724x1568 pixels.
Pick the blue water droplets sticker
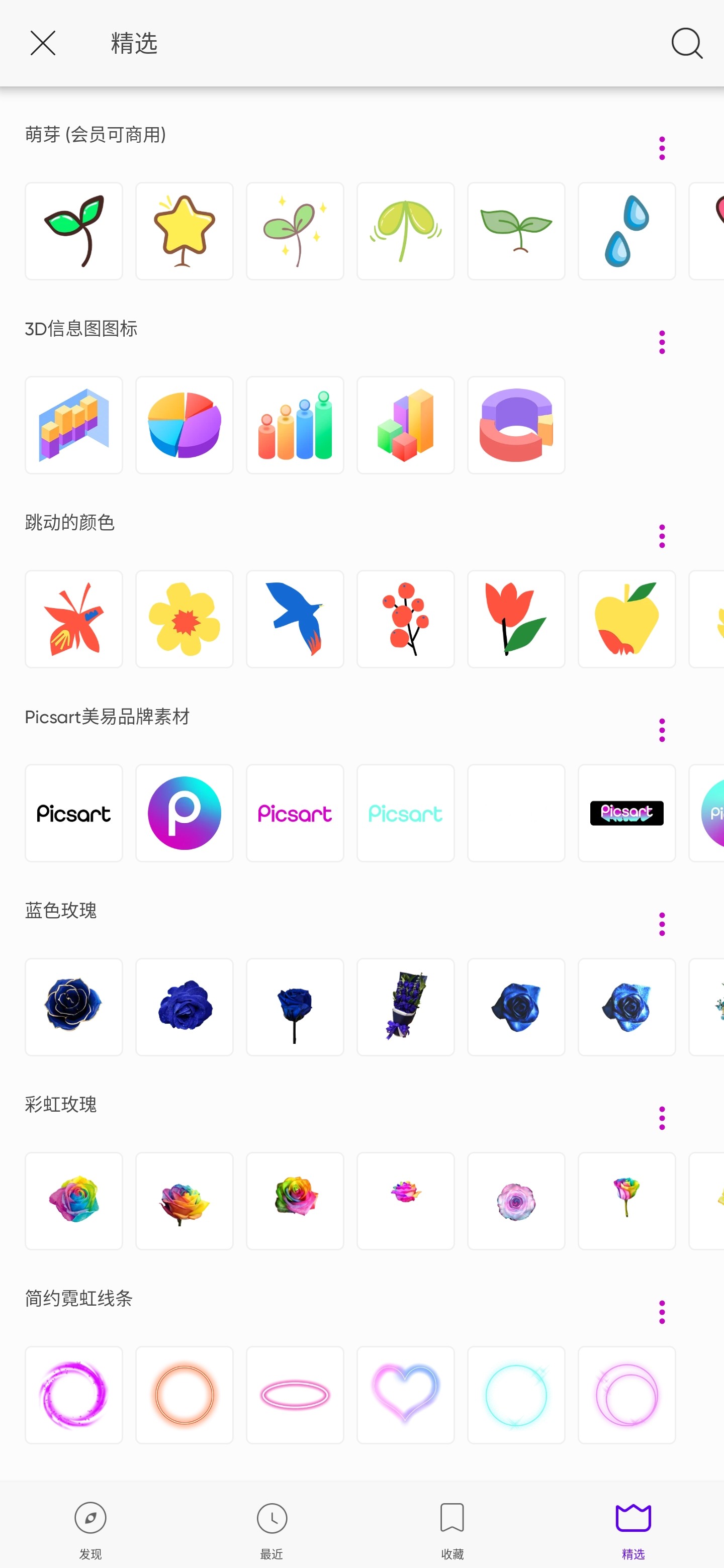tap(626, 231)
